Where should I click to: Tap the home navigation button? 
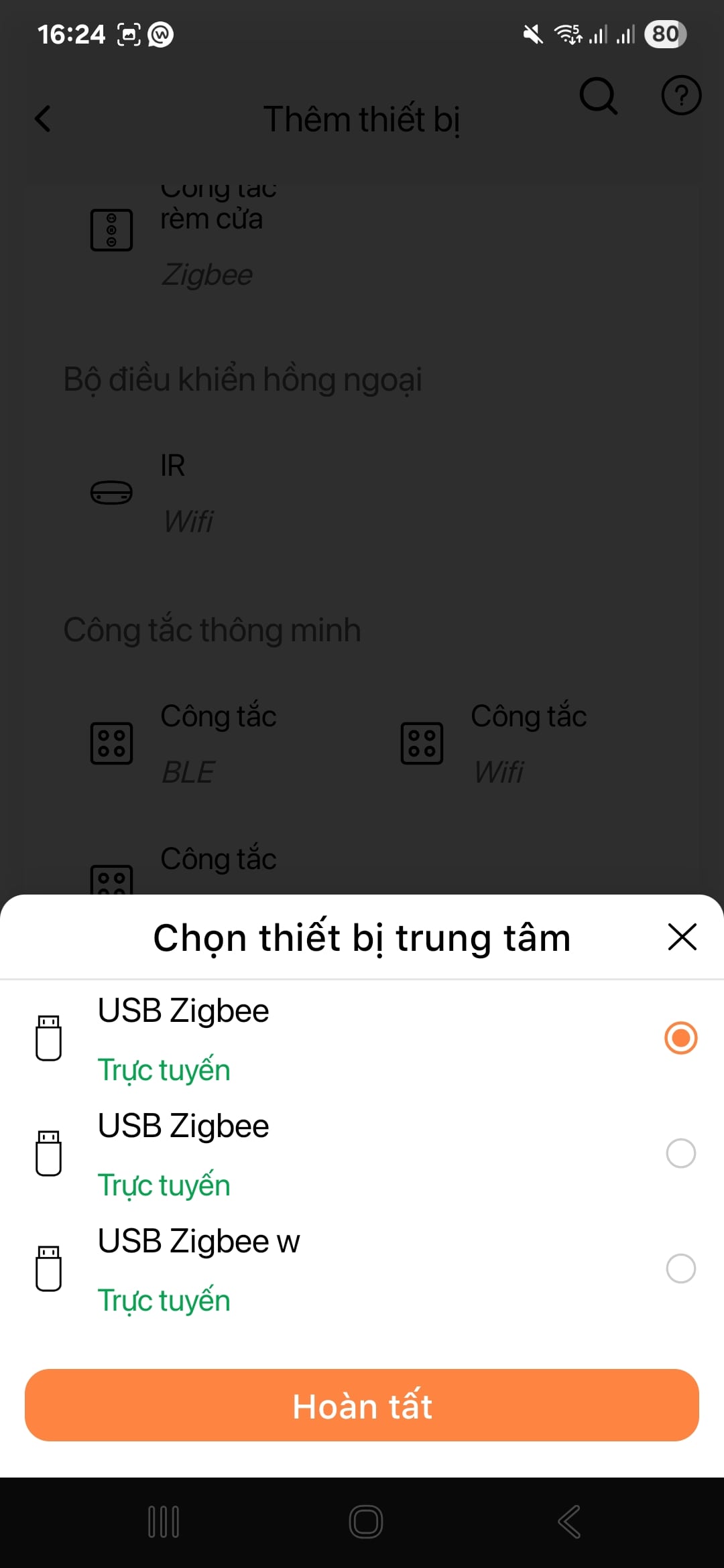[x=365, y=1521]
